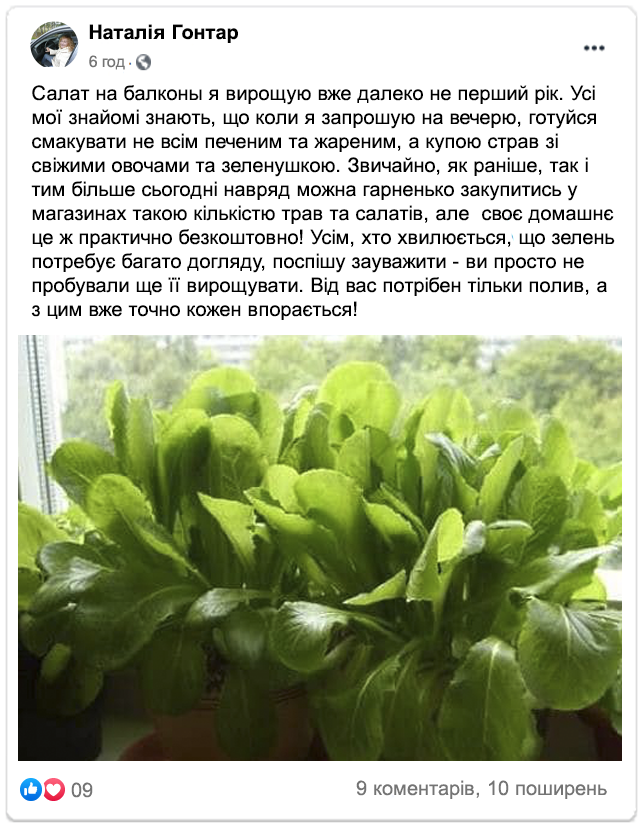
Task: Open the profile of Наталія Гонтар
Action: pyautogui.click(x=163, y=33)
